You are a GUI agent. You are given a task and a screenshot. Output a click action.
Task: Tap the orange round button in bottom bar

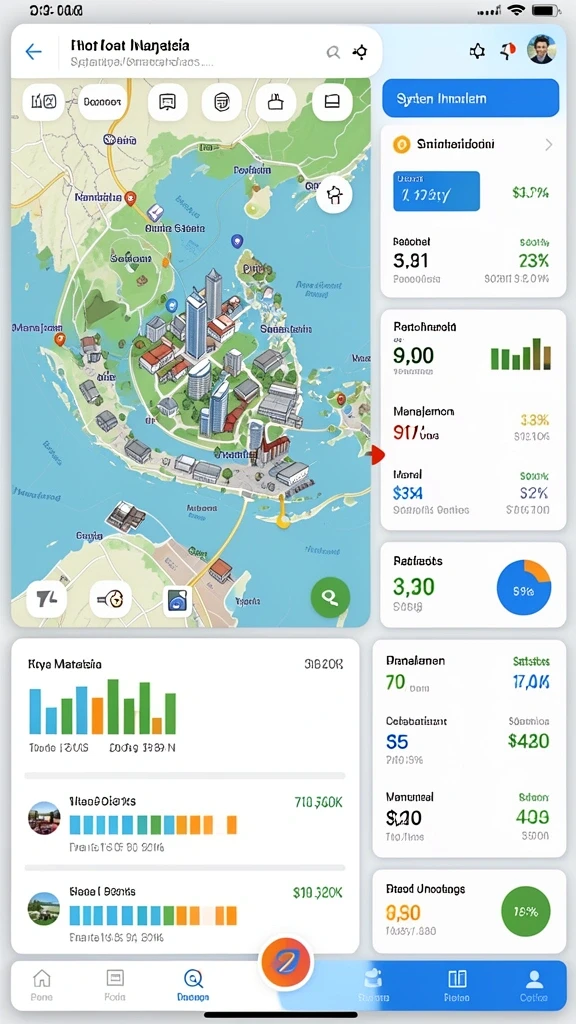(286, 961)
